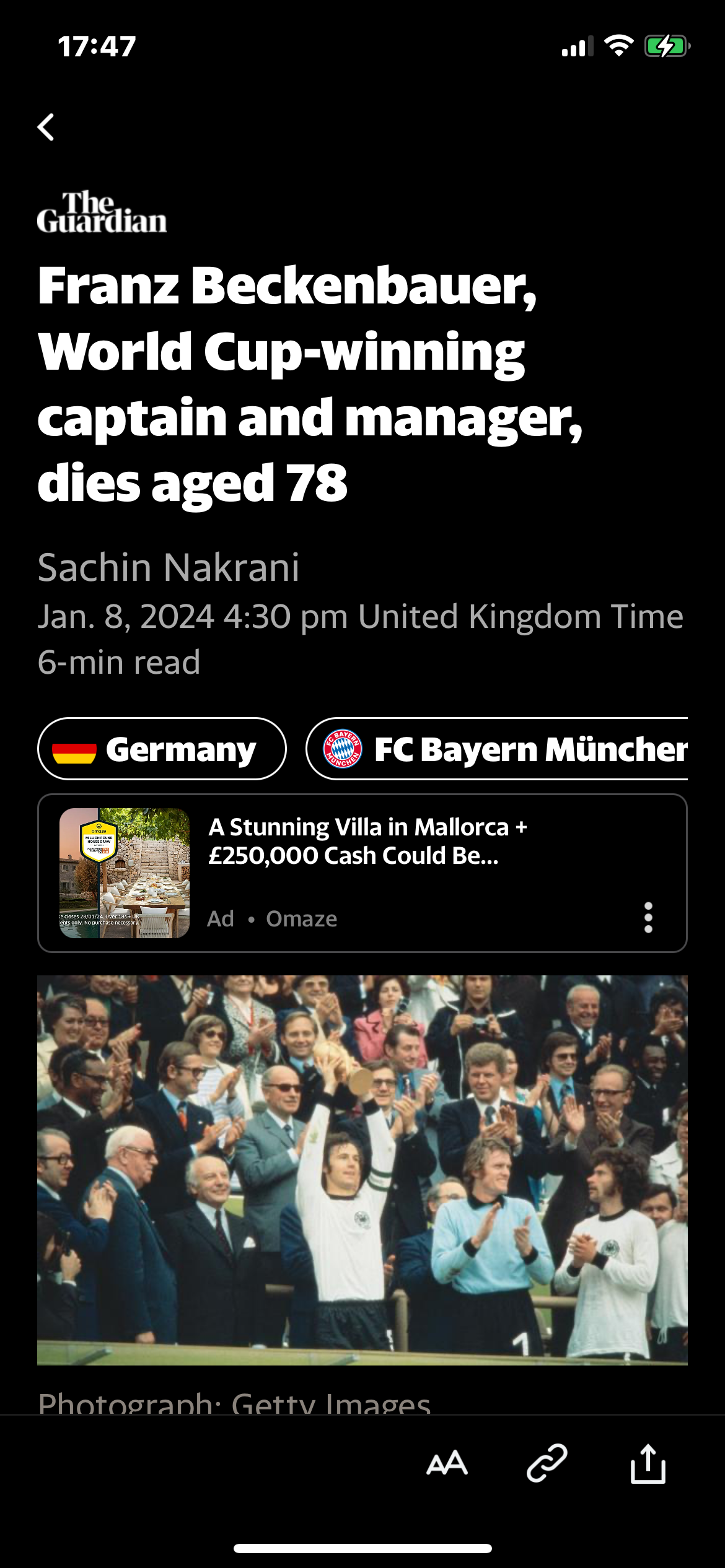Share this article
The image size is (725, 1568).
648,1464
